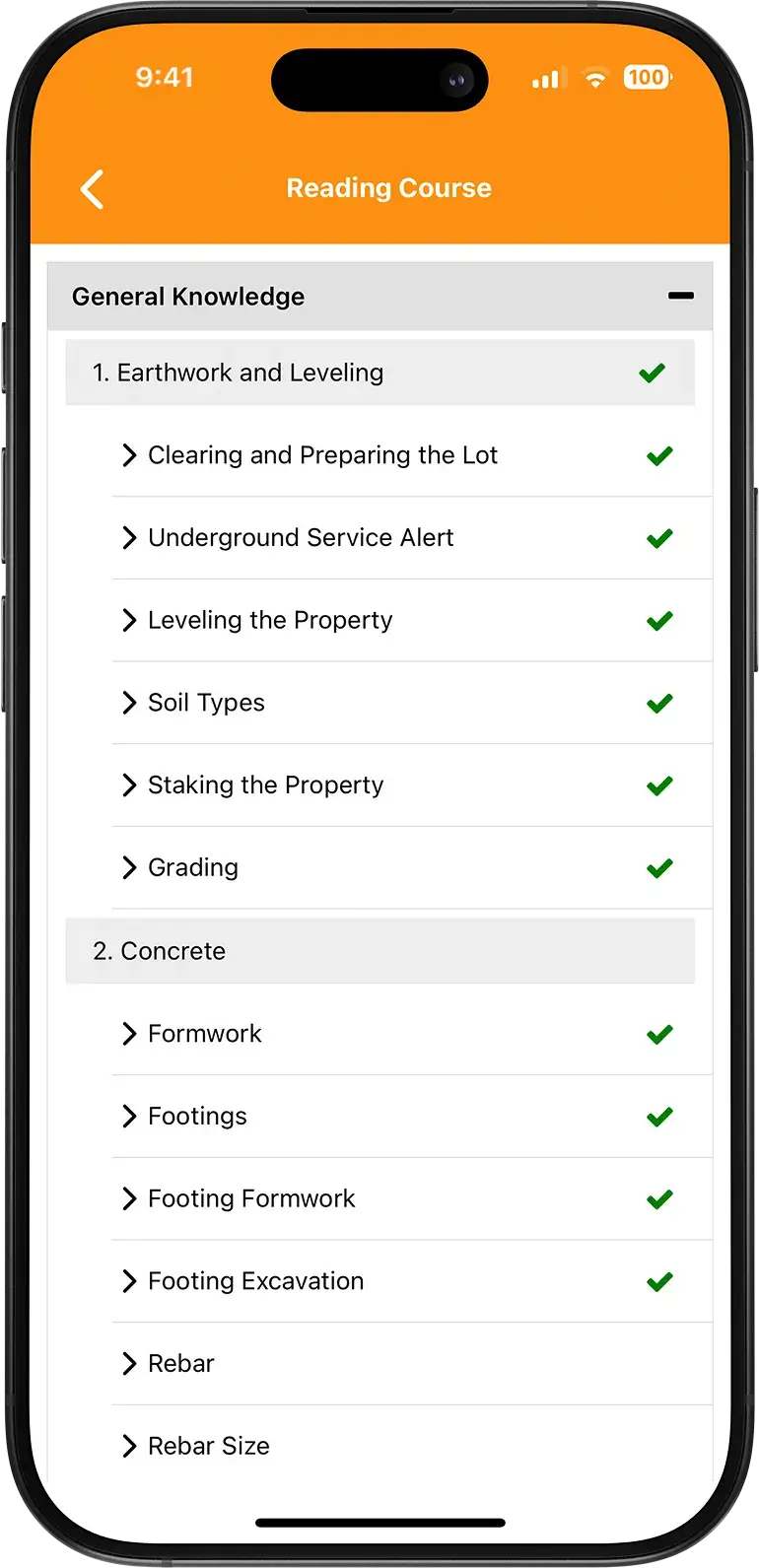The height and width of the screenshot is (1568, 759).
Task: Open the Grading lesson
Action: [x=193, y=867]
